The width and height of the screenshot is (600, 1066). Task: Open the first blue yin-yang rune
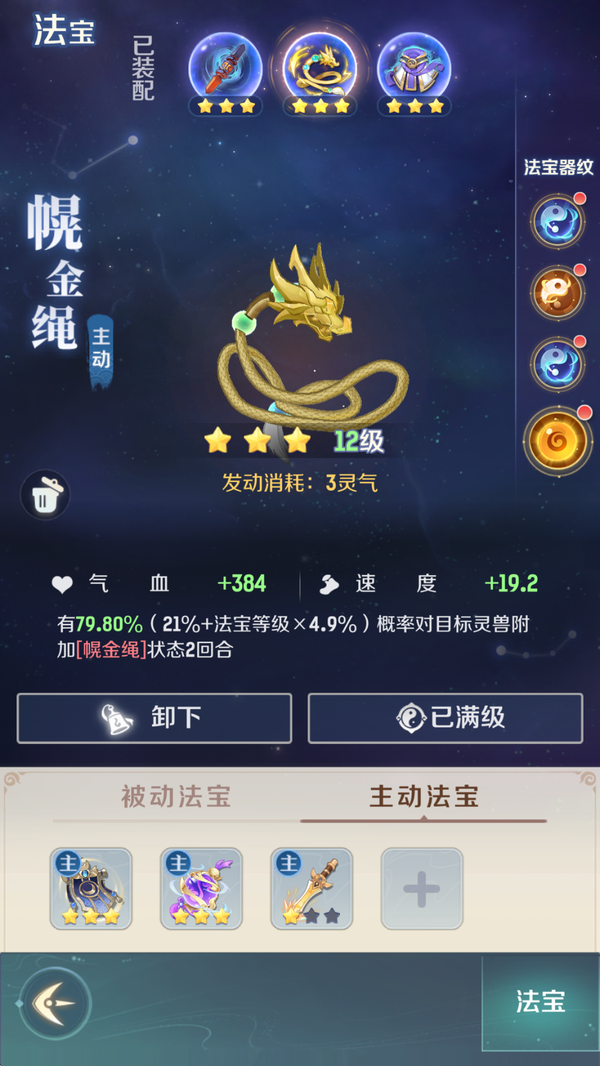click(x=557, y=220)
